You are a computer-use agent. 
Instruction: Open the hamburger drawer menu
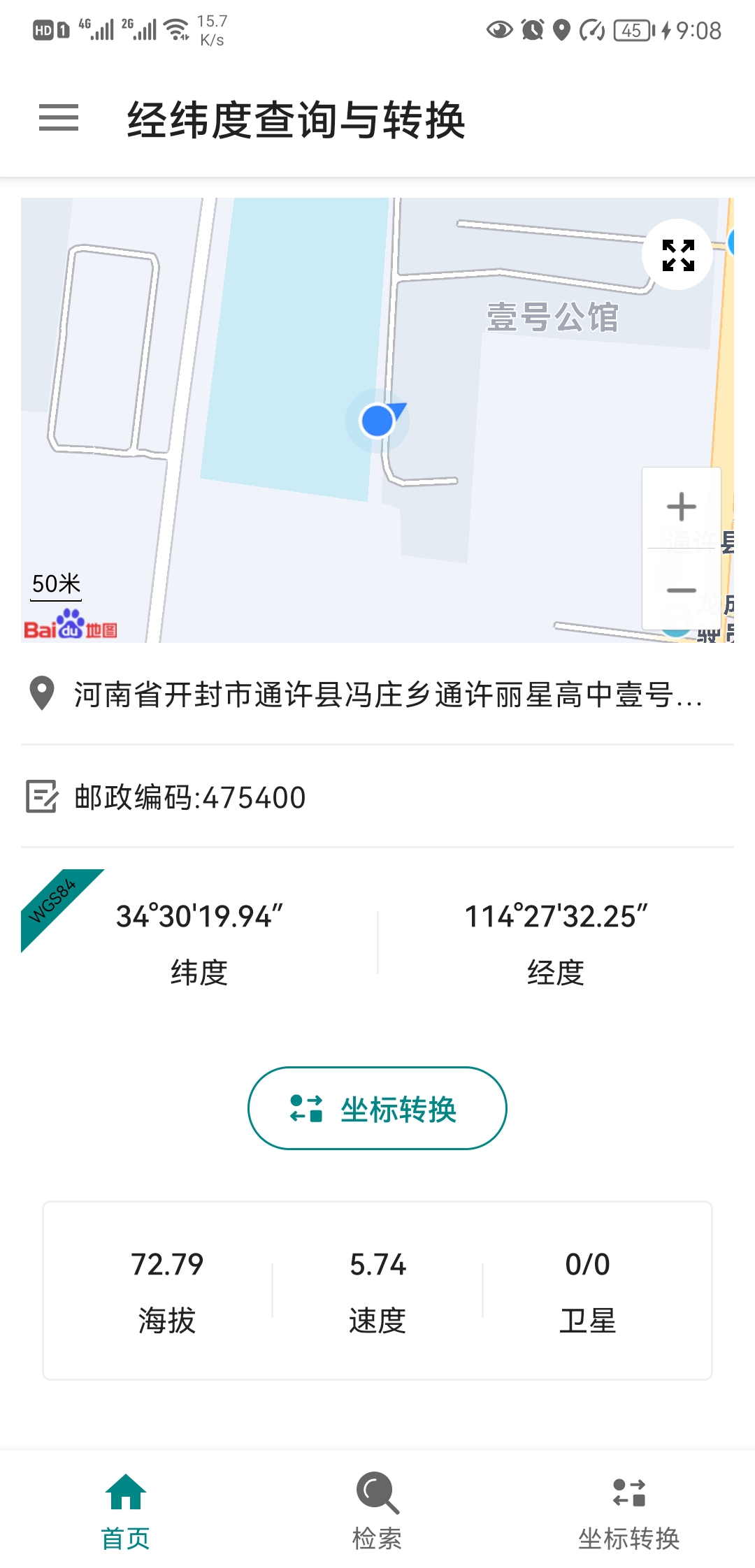[59, 117]
